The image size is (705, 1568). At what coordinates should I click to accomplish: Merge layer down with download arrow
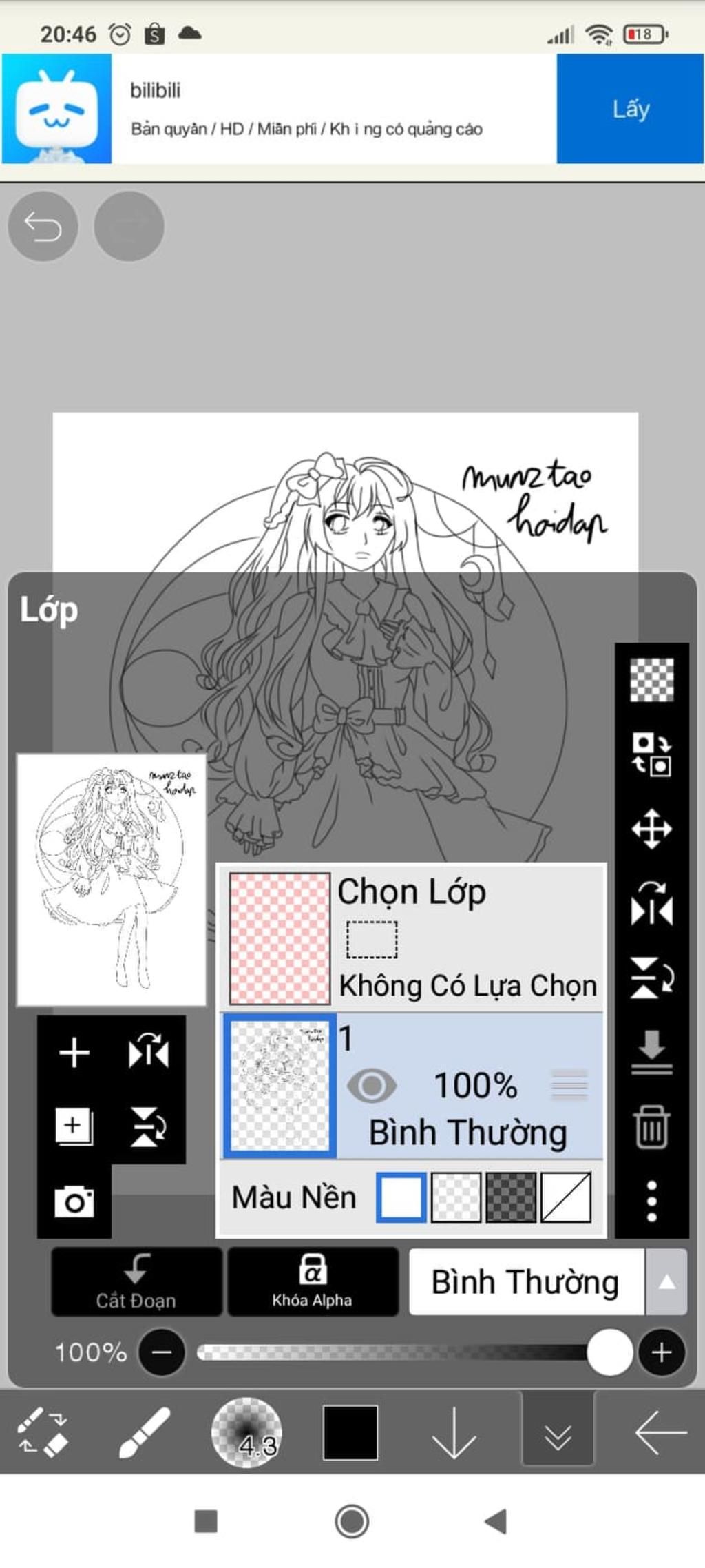coord(651,1052)
